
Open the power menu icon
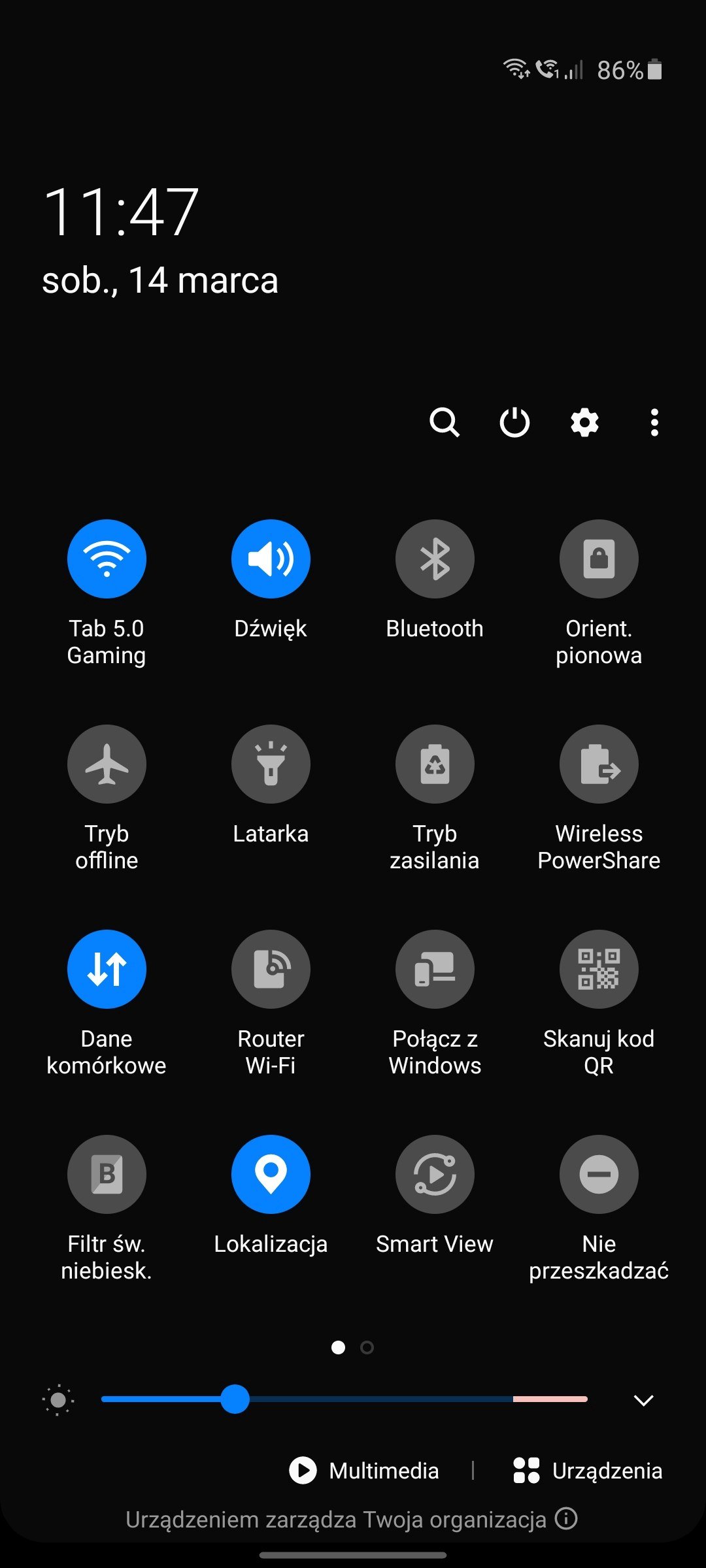[514, 422]
